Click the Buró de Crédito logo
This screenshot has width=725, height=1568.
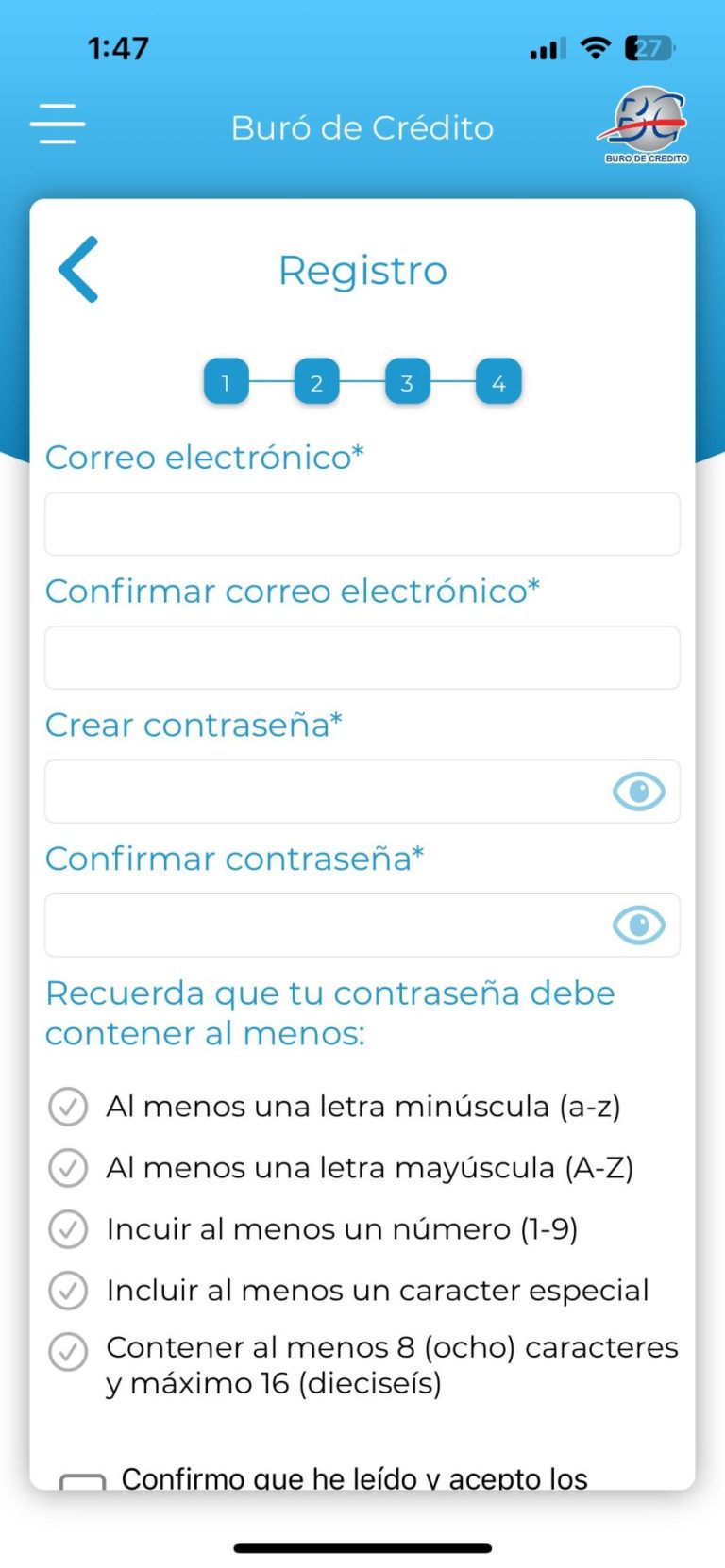point(643,124)
